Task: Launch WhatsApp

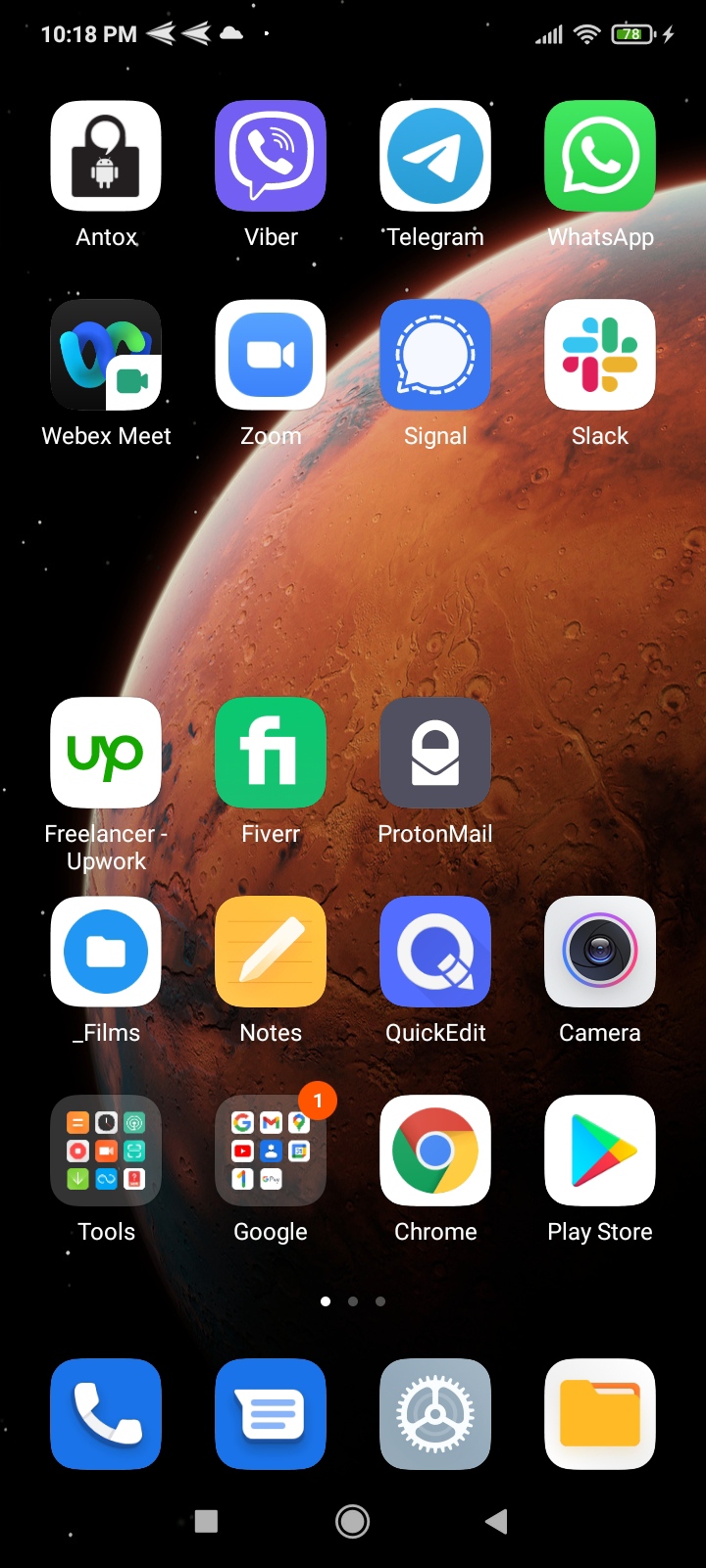Action: pos(600,157)
